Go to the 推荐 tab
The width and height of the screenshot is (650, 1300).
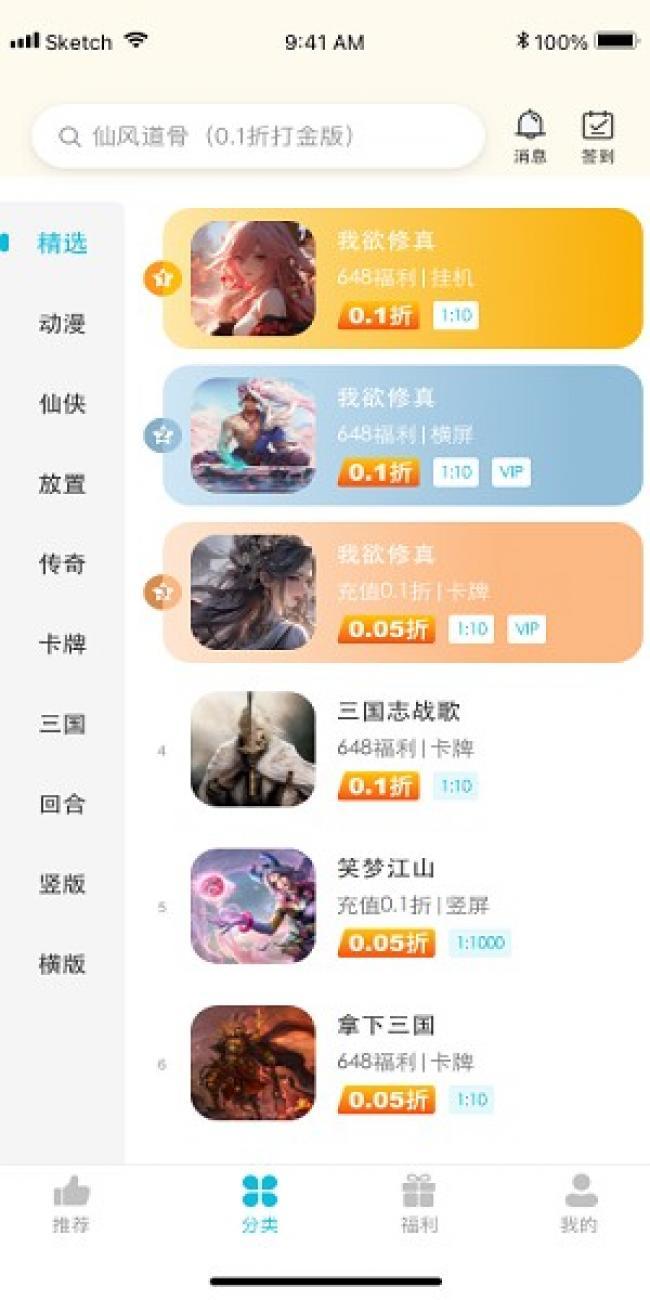[x=71, y=1204]
